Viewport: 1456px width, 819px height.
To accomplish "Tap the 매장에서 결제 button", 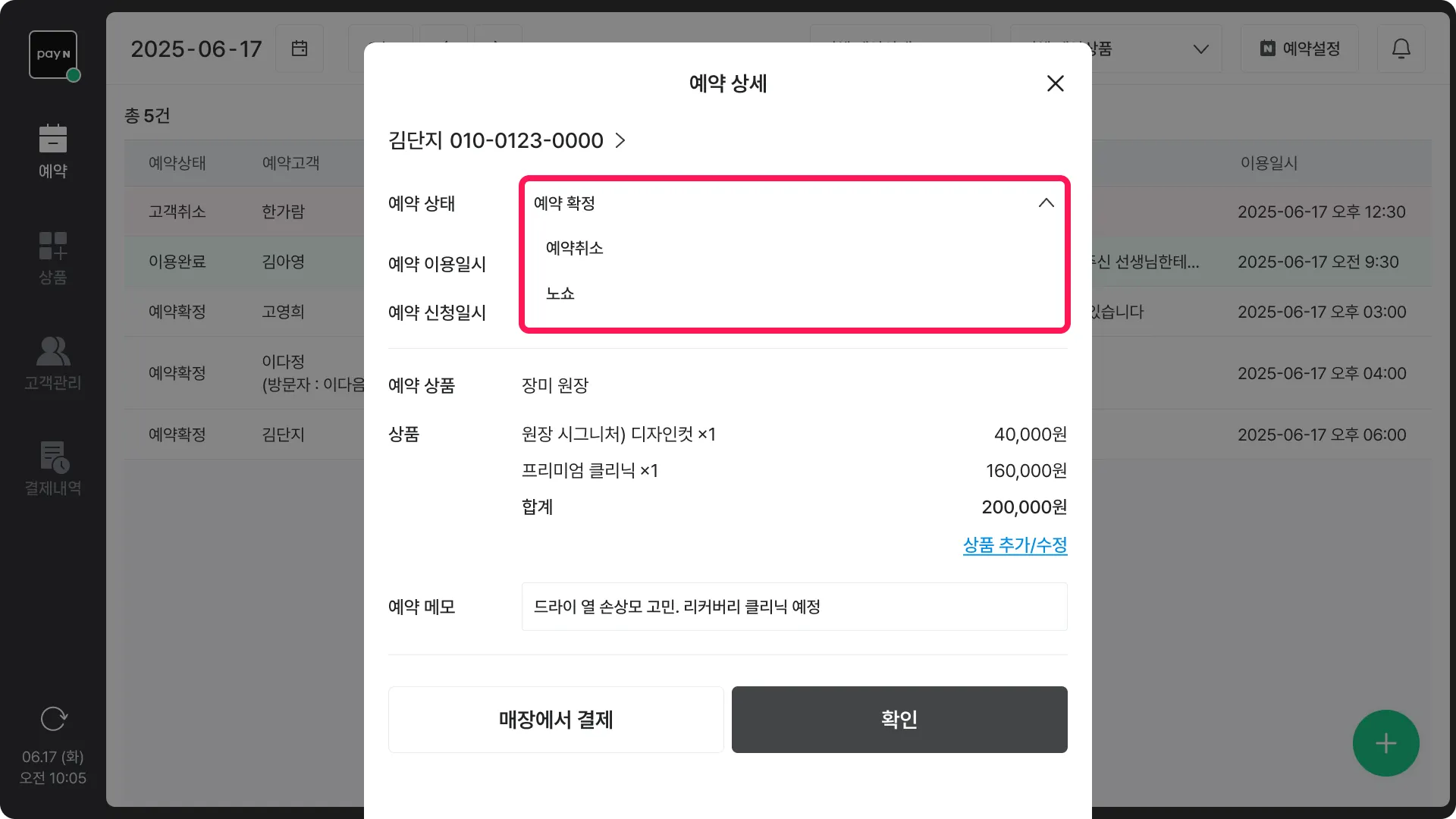I will click(556, 720).
